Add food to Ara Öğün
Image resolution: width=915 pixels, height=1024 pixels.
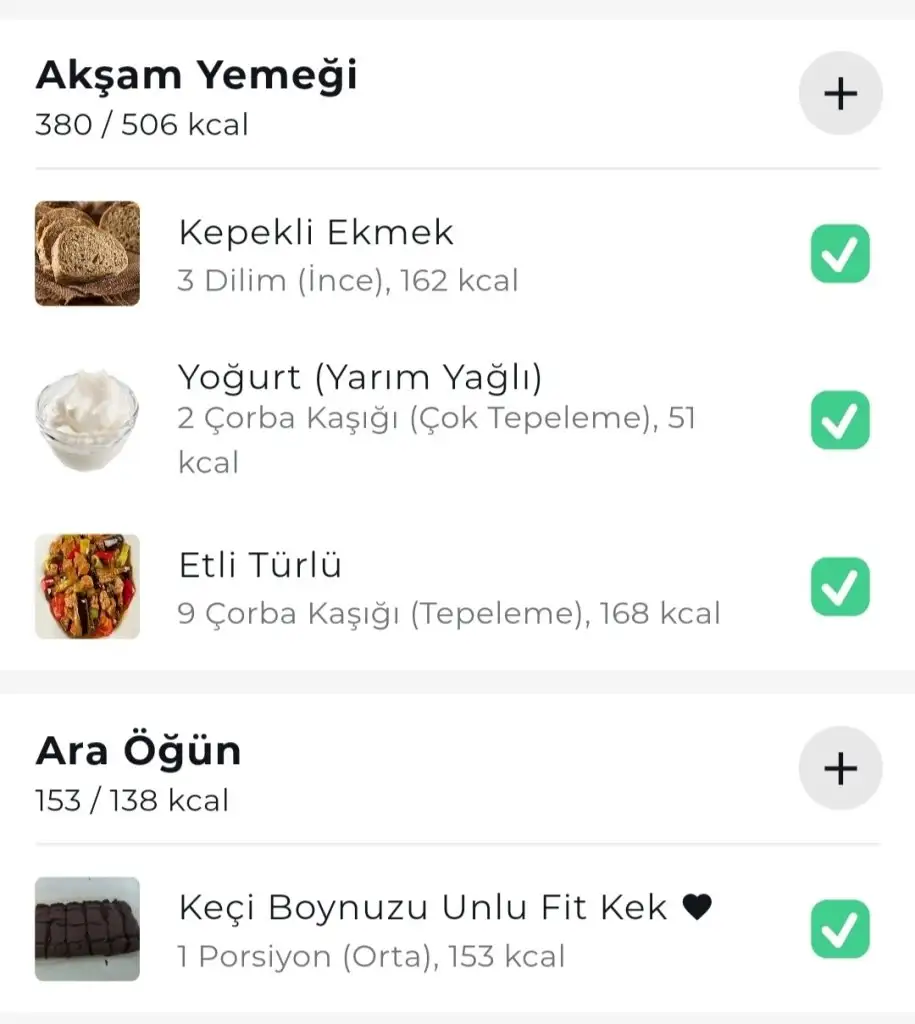840,769
